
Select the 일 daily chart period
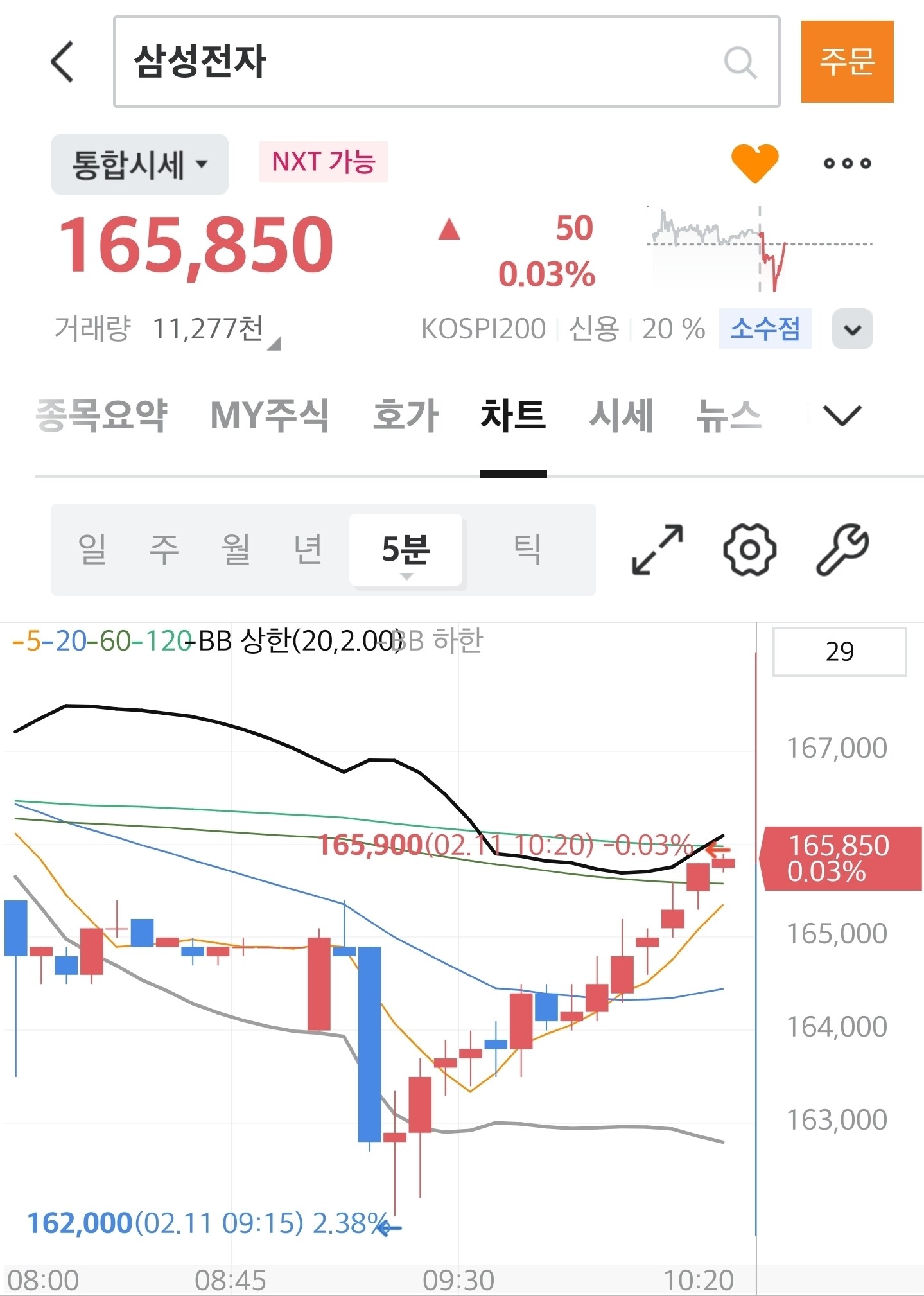point(92,550)
